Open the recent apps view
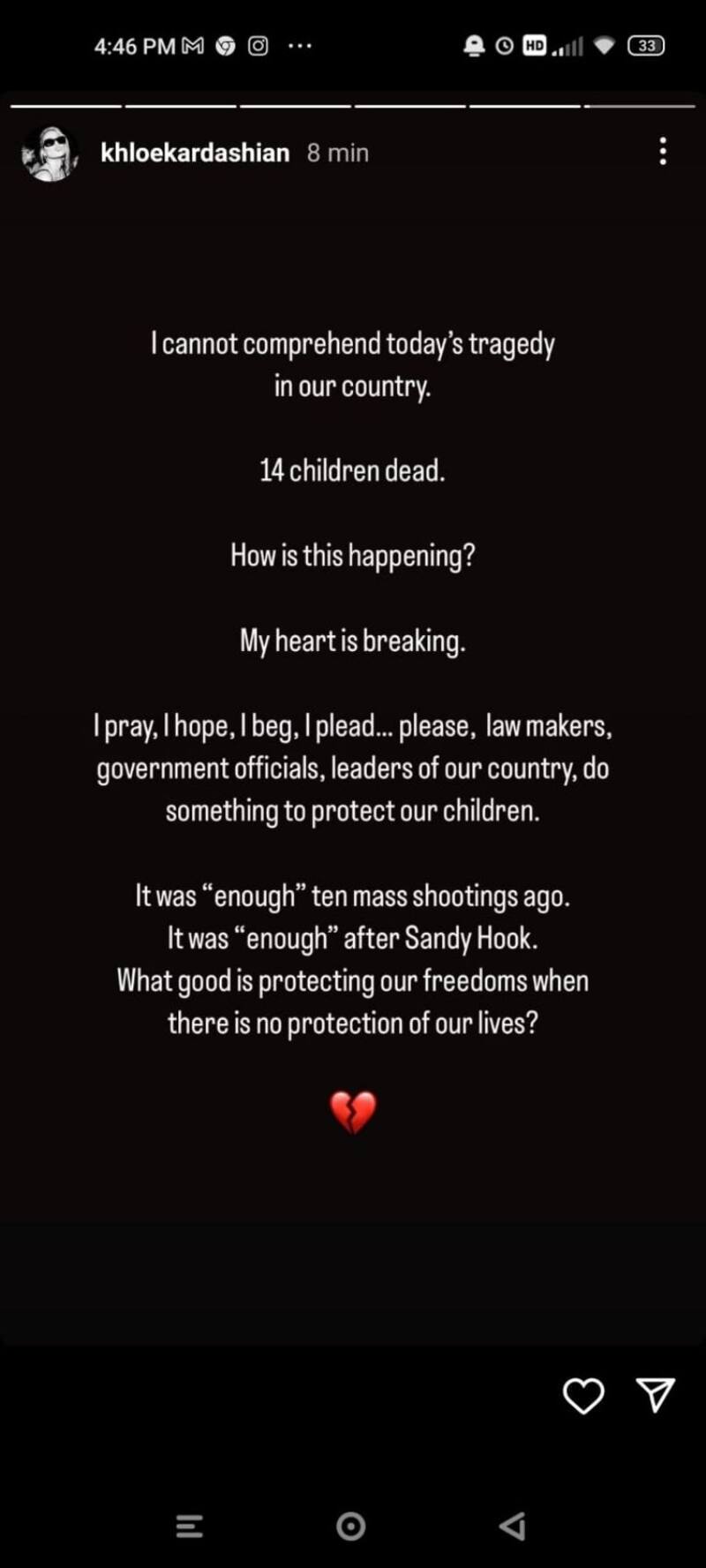The image size is (706, 1568). [x=190, y=1526]
